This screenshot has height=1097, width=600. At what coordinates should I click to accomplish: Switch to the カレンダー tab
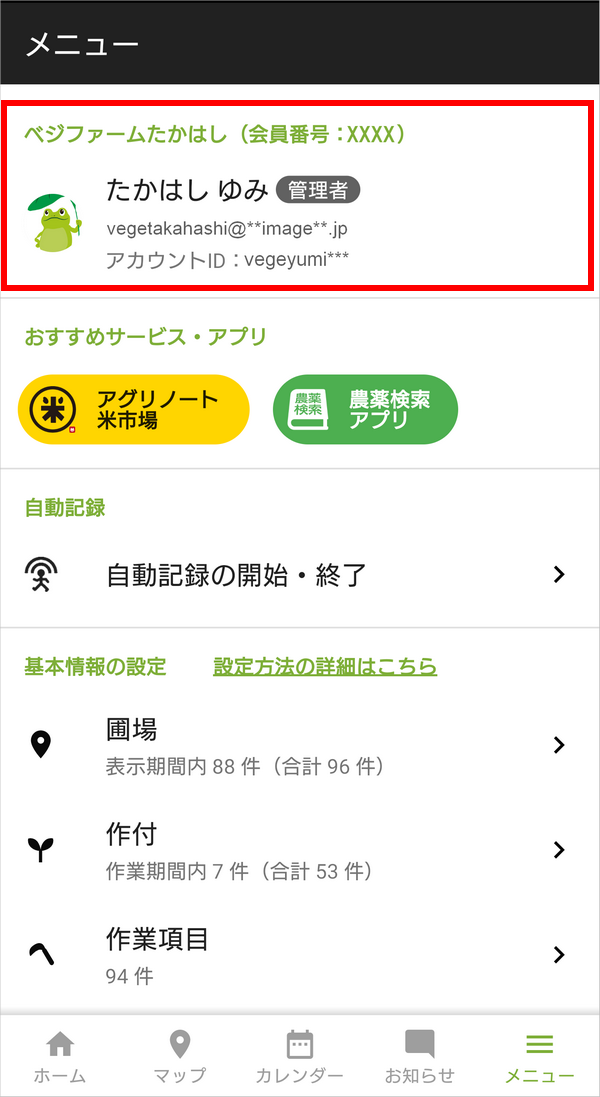click(300, 1056)
